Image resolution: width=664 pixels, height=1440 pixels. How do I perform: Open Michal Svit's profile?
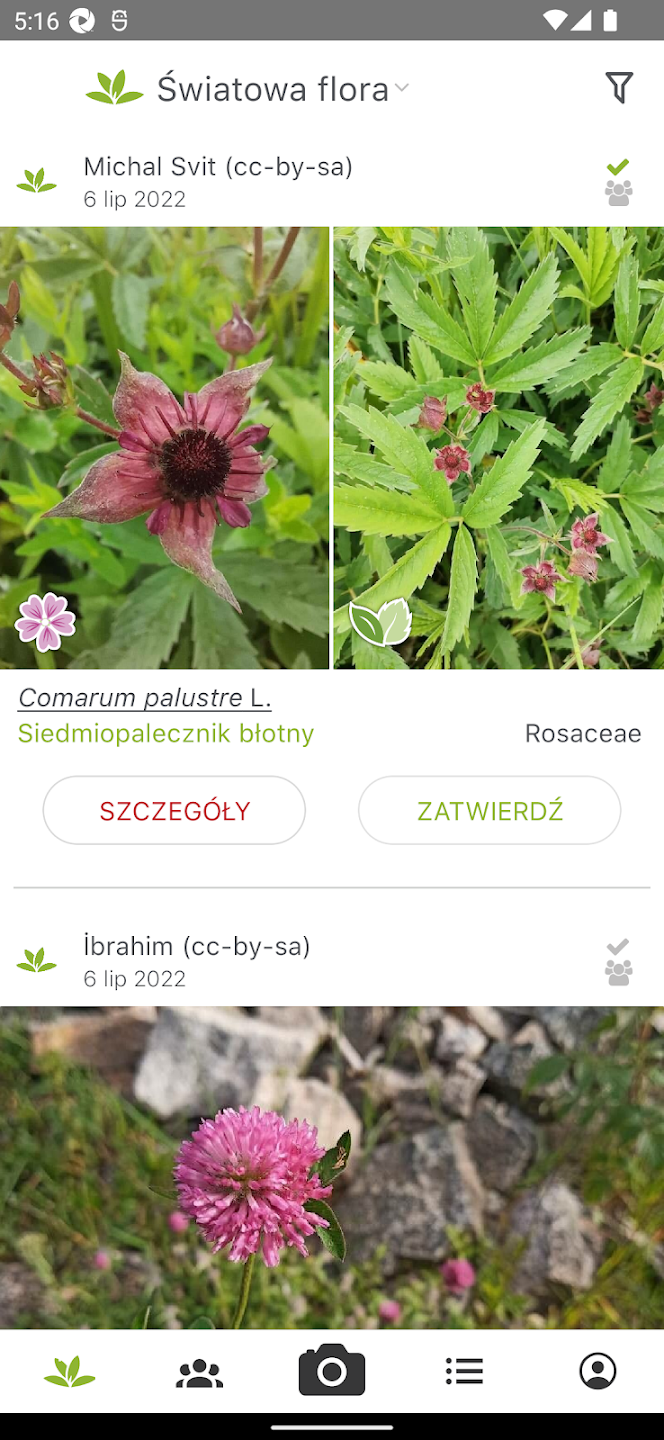pyautogui.click(x=217, y=167)
